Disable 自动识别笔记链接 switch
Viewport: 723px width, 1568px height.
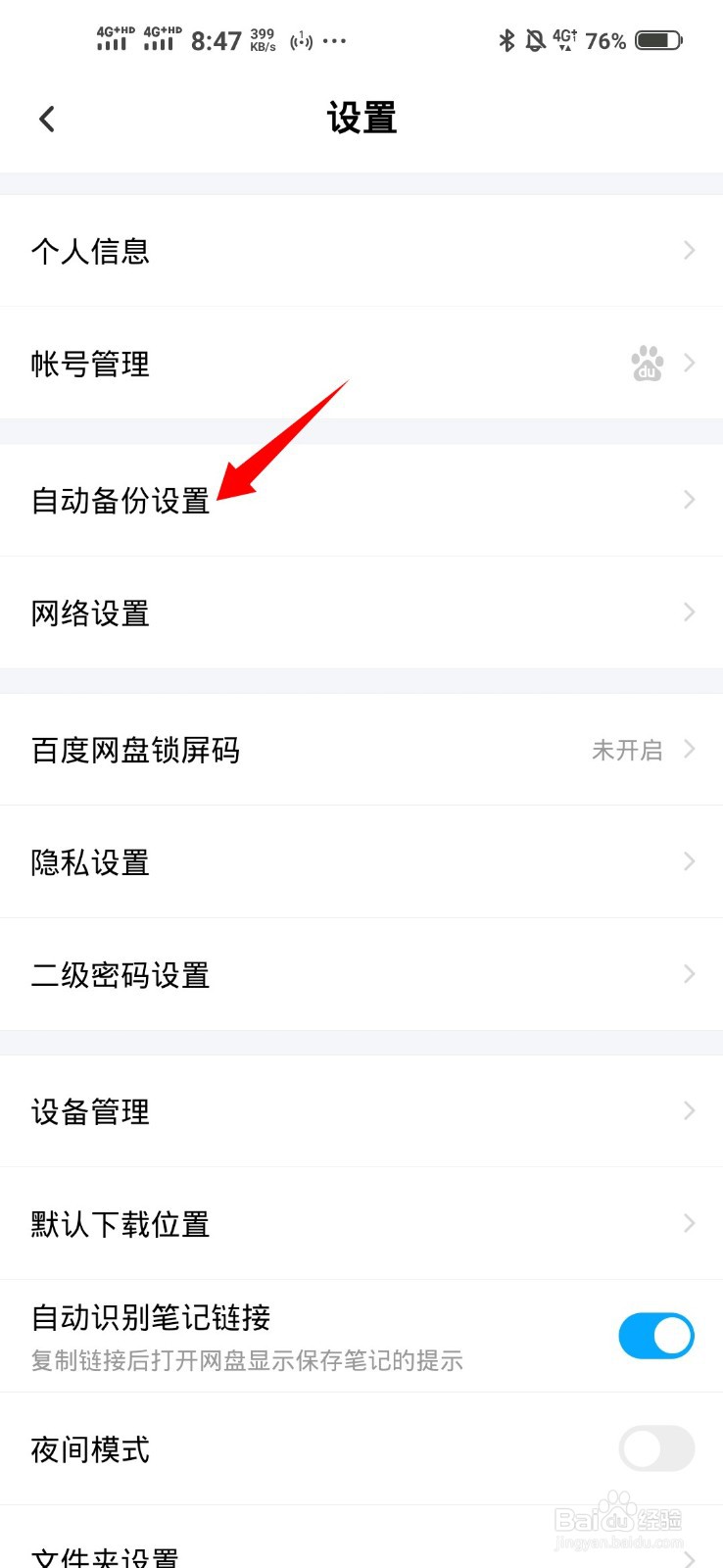[x=655, y=1335]
